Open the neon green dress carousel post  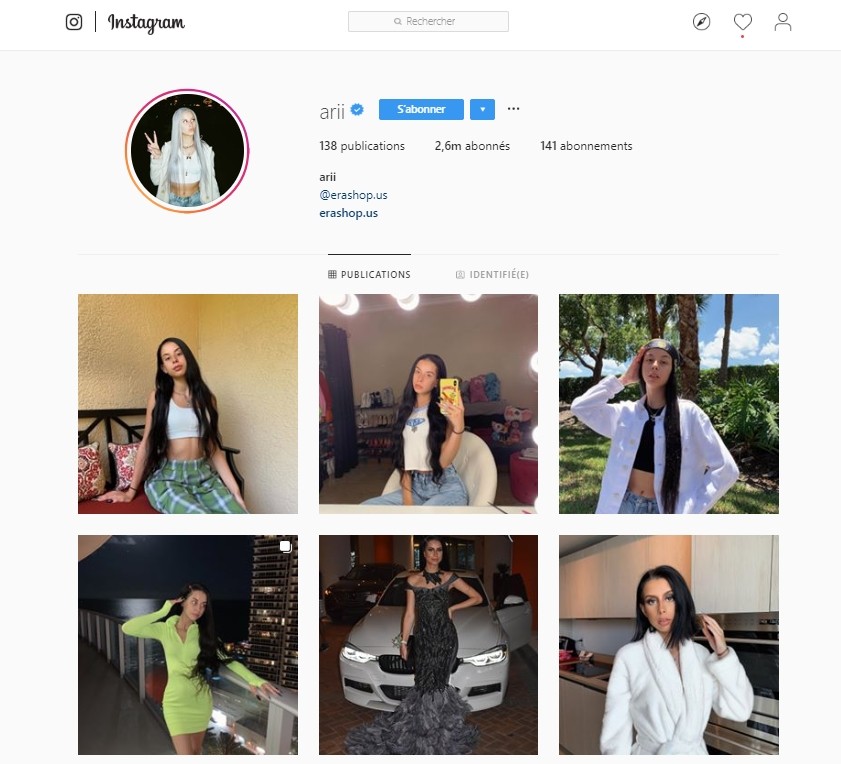(188, 644)
